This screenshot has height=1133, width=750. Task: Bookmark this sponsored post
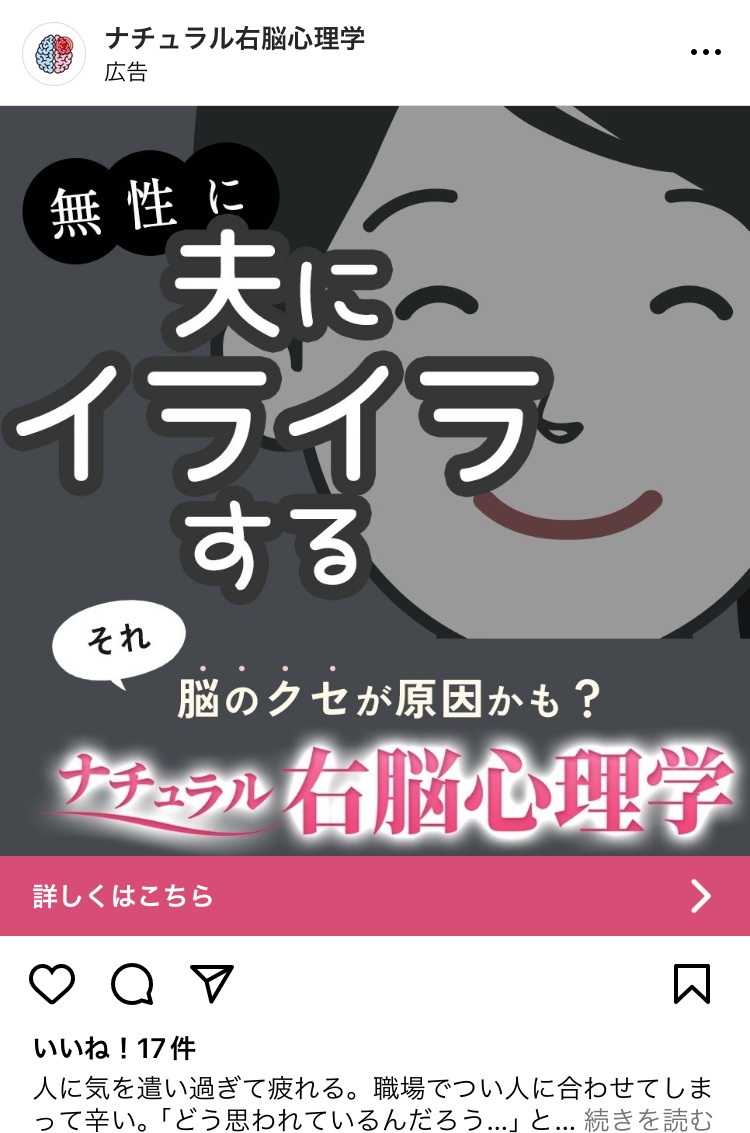click(x=692, y=984)
